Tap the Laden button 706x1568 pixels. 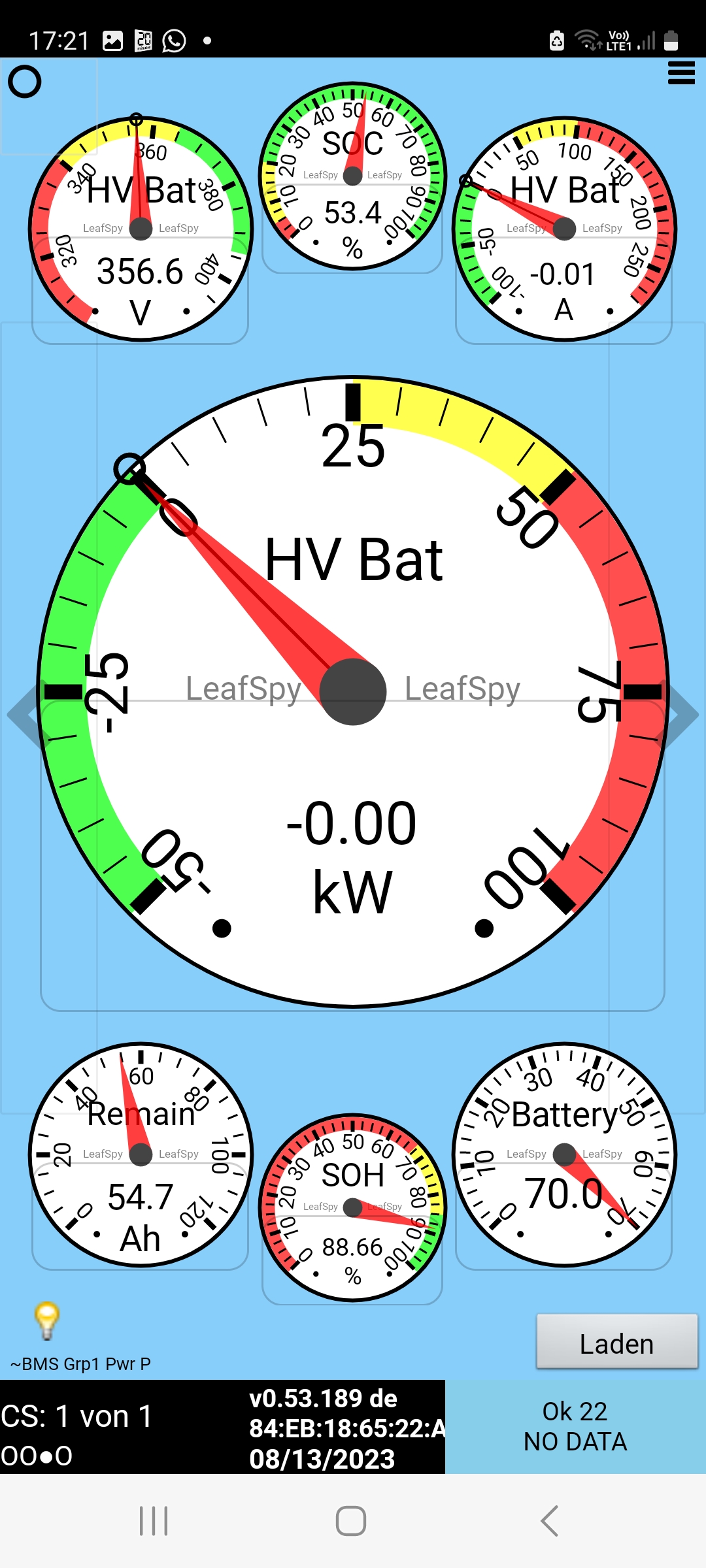tap(616, 1343)
